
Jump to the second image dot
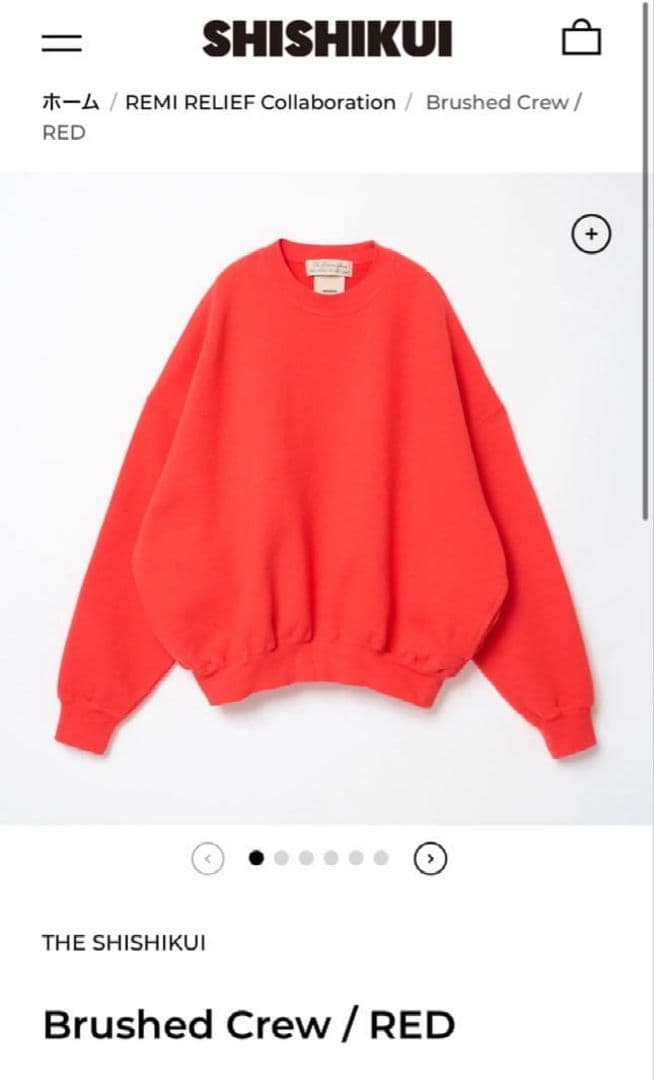click(281, 858)
